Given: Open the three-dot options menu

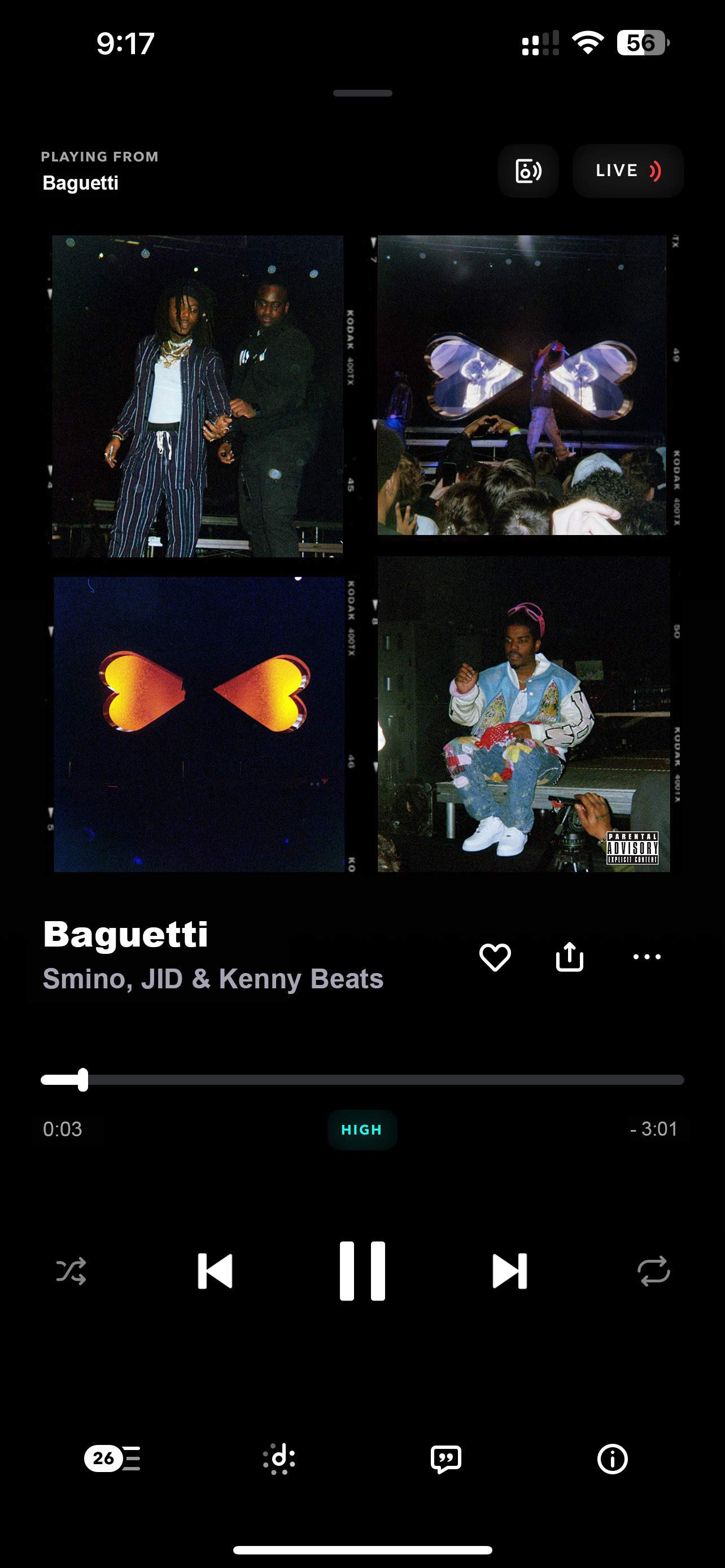Looking at the screenshot, I should 647,957.
